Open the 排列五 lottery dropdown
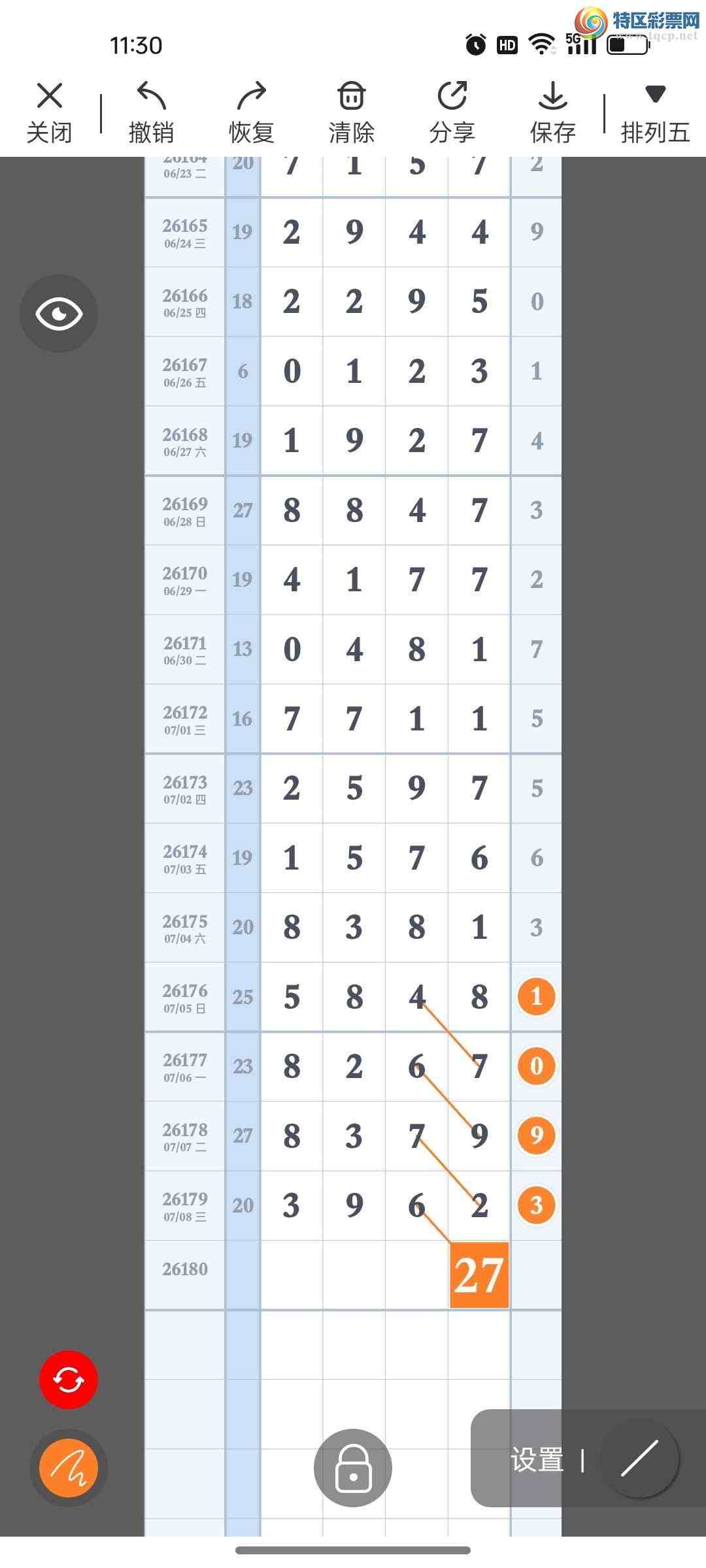The height and width of the screenshot is (1568, 706). 655,112
